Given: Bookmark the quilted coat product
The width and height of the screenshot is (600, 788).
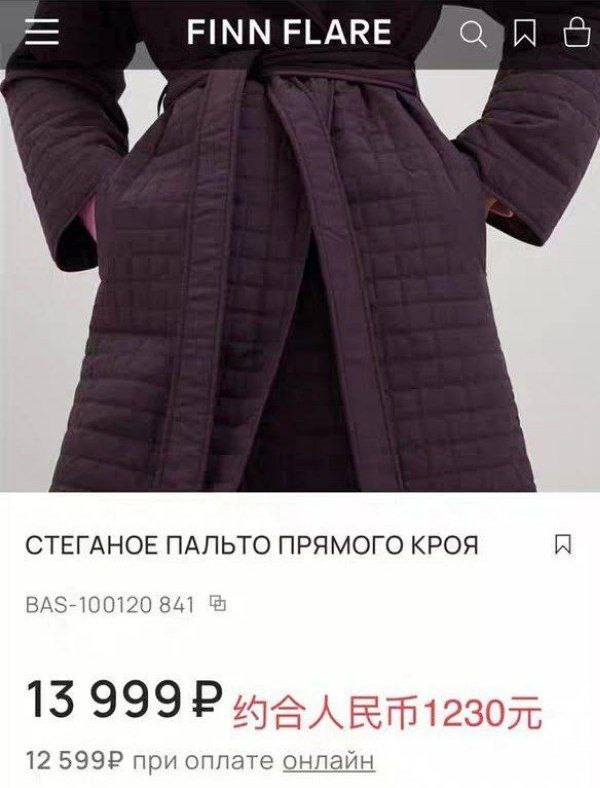Looking at the screenshot, I should (563, 545).
